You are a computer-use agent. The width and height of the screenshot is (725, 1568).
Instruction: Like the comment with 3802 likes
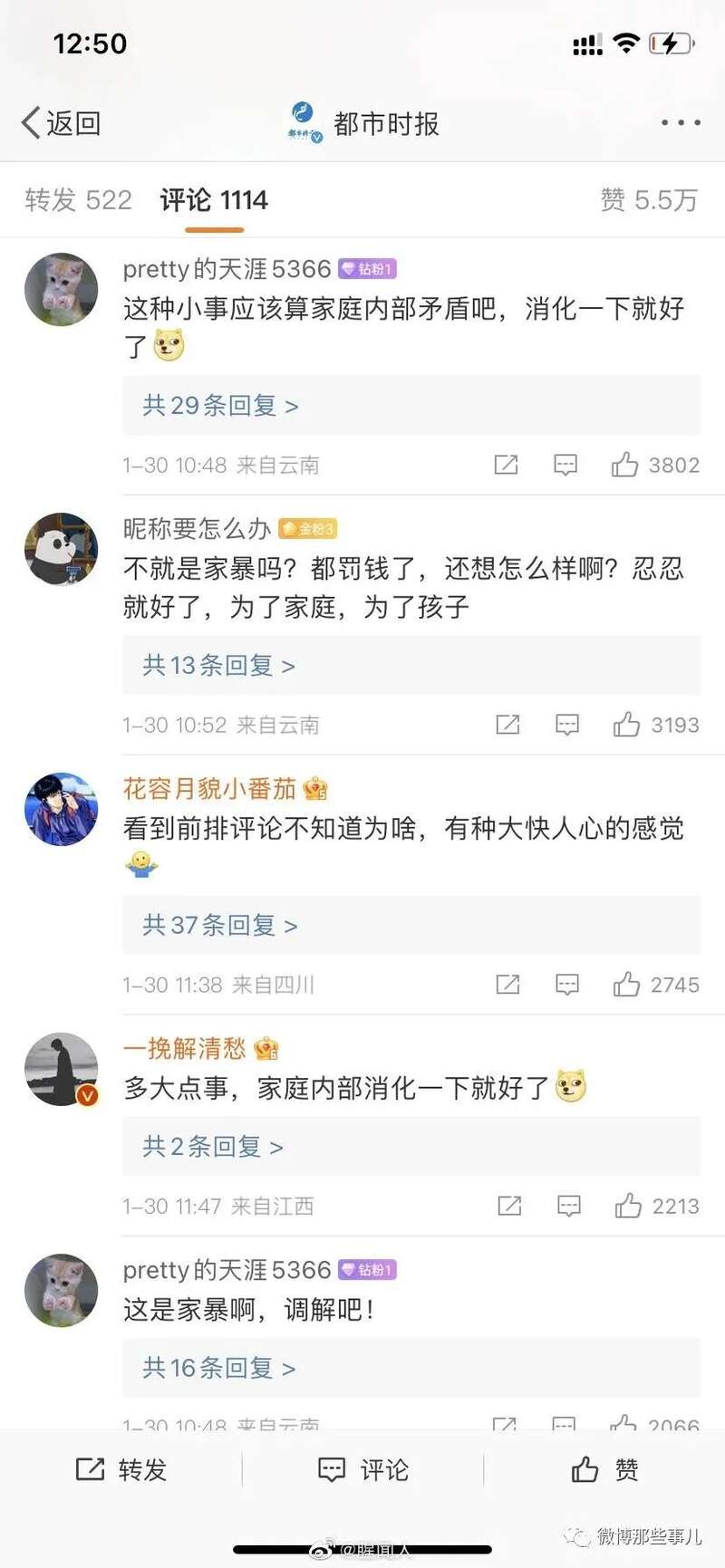pos(624,466)
